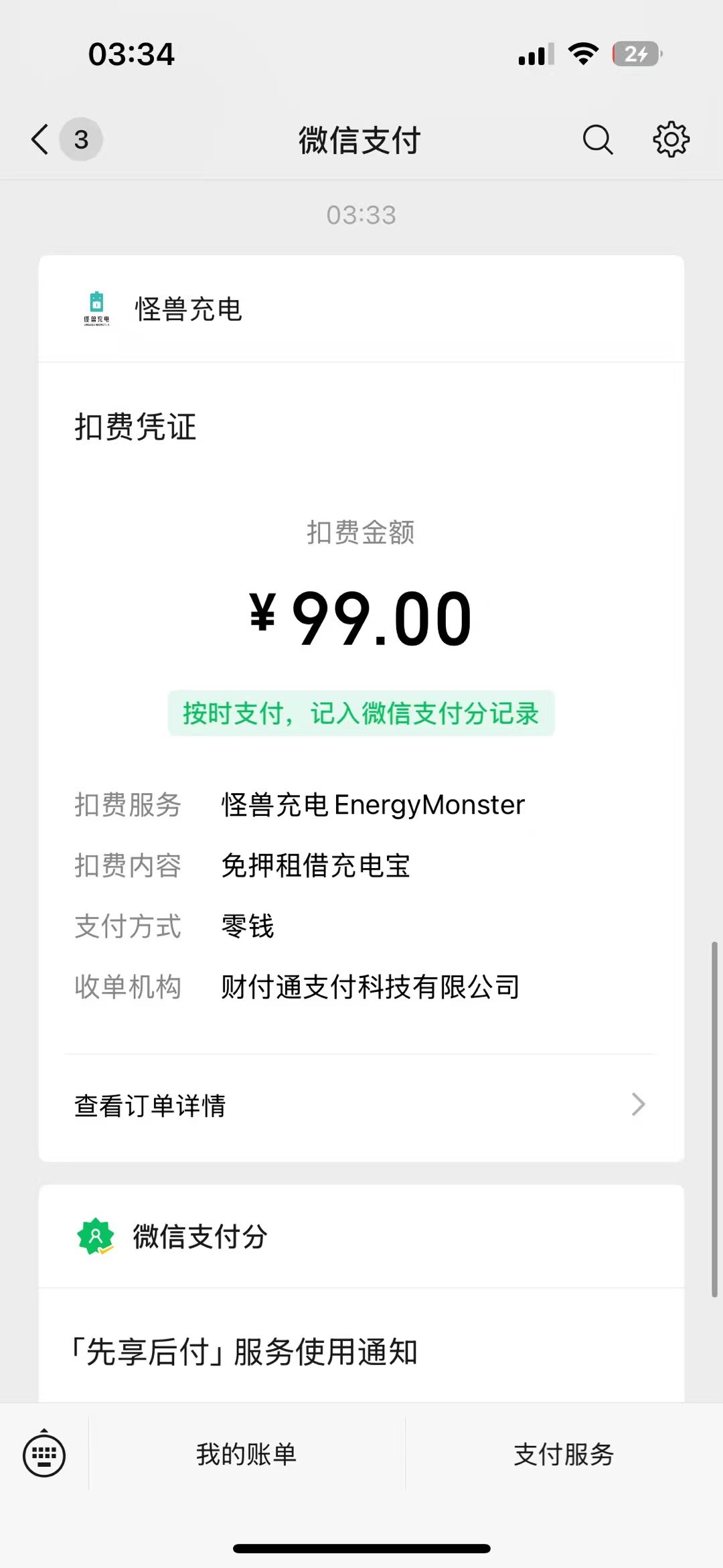
Task: Open 我的账单 menu
Action: pos(246,1454)
